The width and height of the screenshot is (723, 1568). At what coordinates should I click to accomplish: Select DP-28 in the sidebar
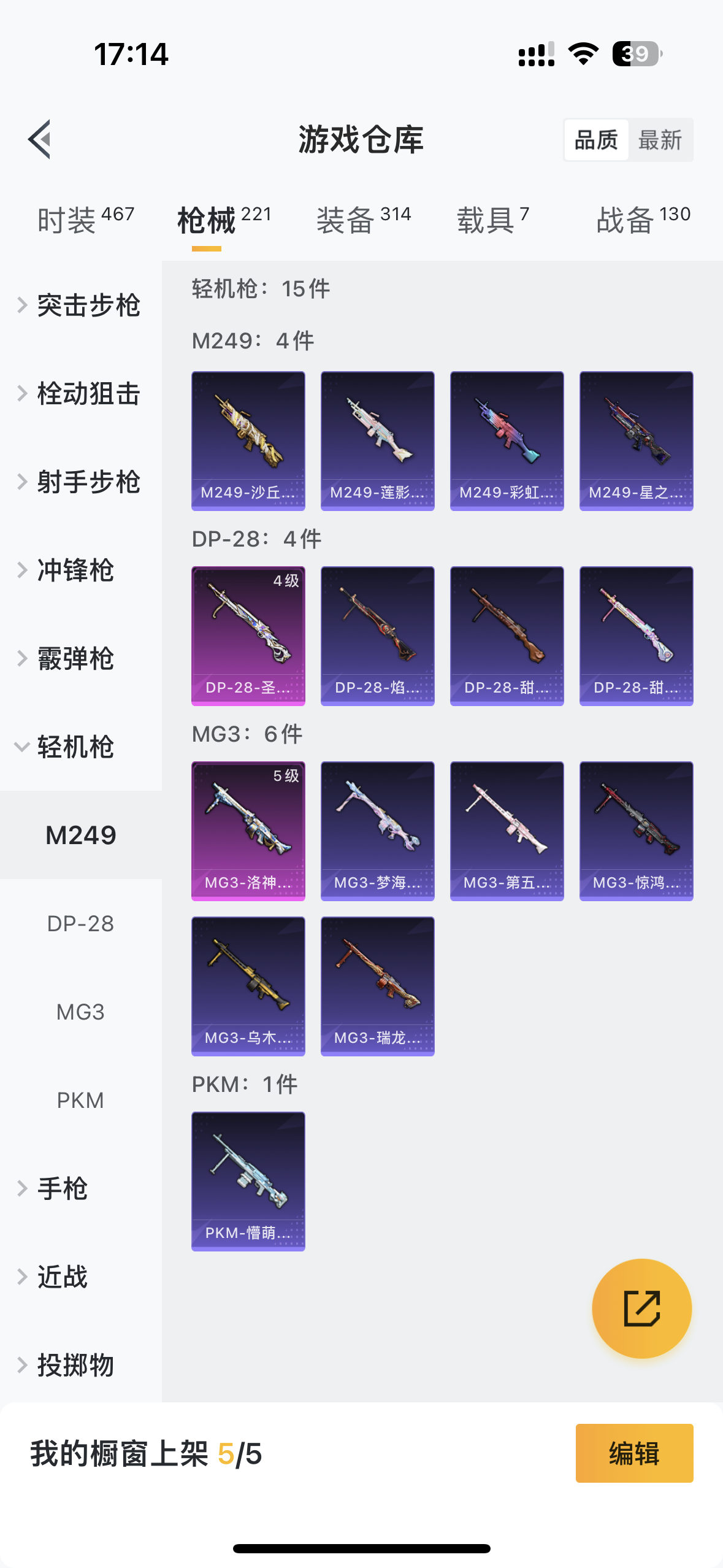coord(81,923)
